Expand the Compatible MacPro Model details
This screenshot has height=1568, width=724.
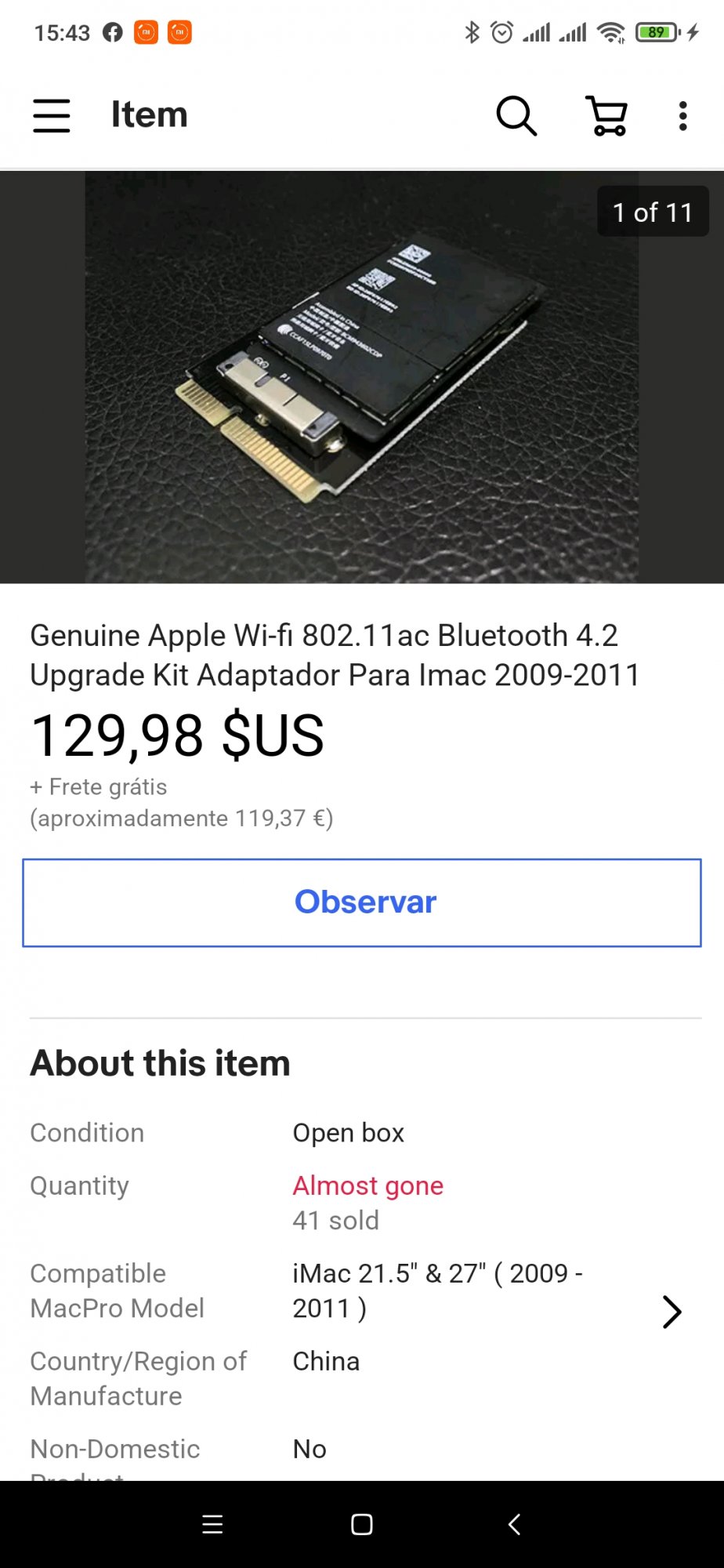pos(672,1312)
